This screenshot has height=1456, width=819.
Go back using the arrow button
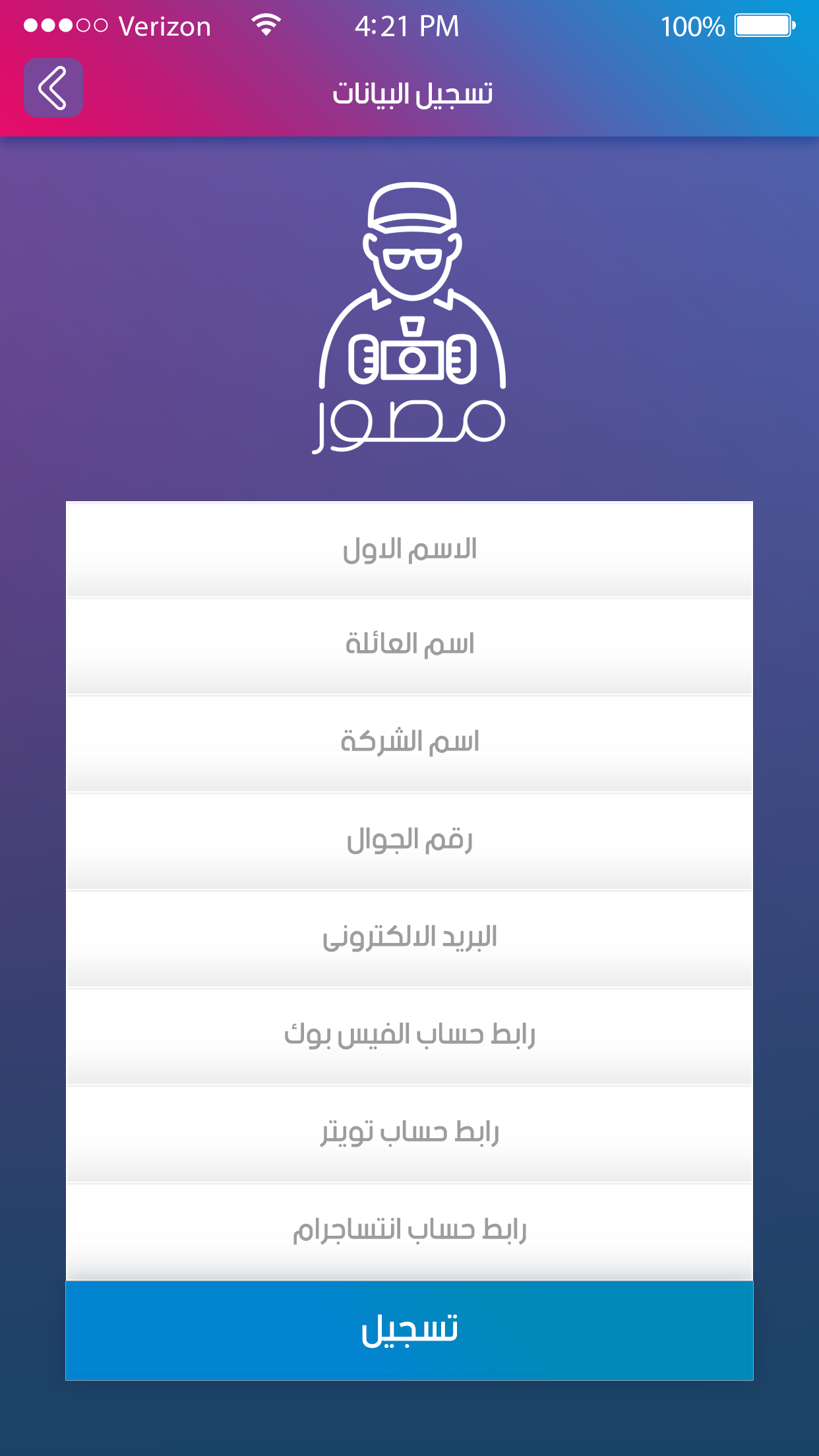point(53,88)
